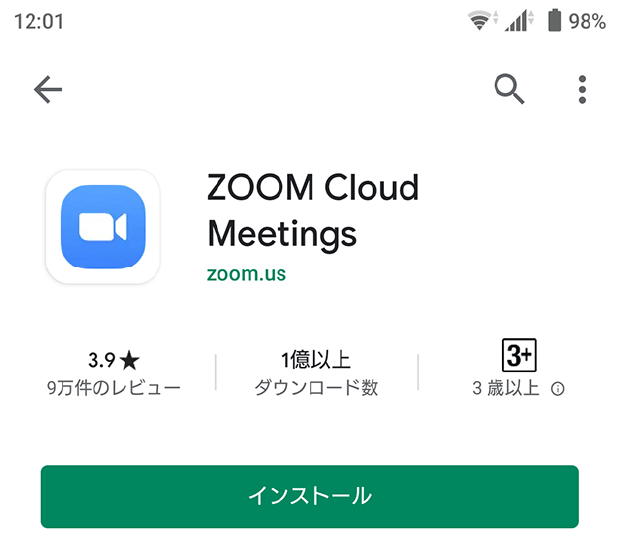Install ZOOM Cloud Meetings via インストール button

click(x=310, y=496)
